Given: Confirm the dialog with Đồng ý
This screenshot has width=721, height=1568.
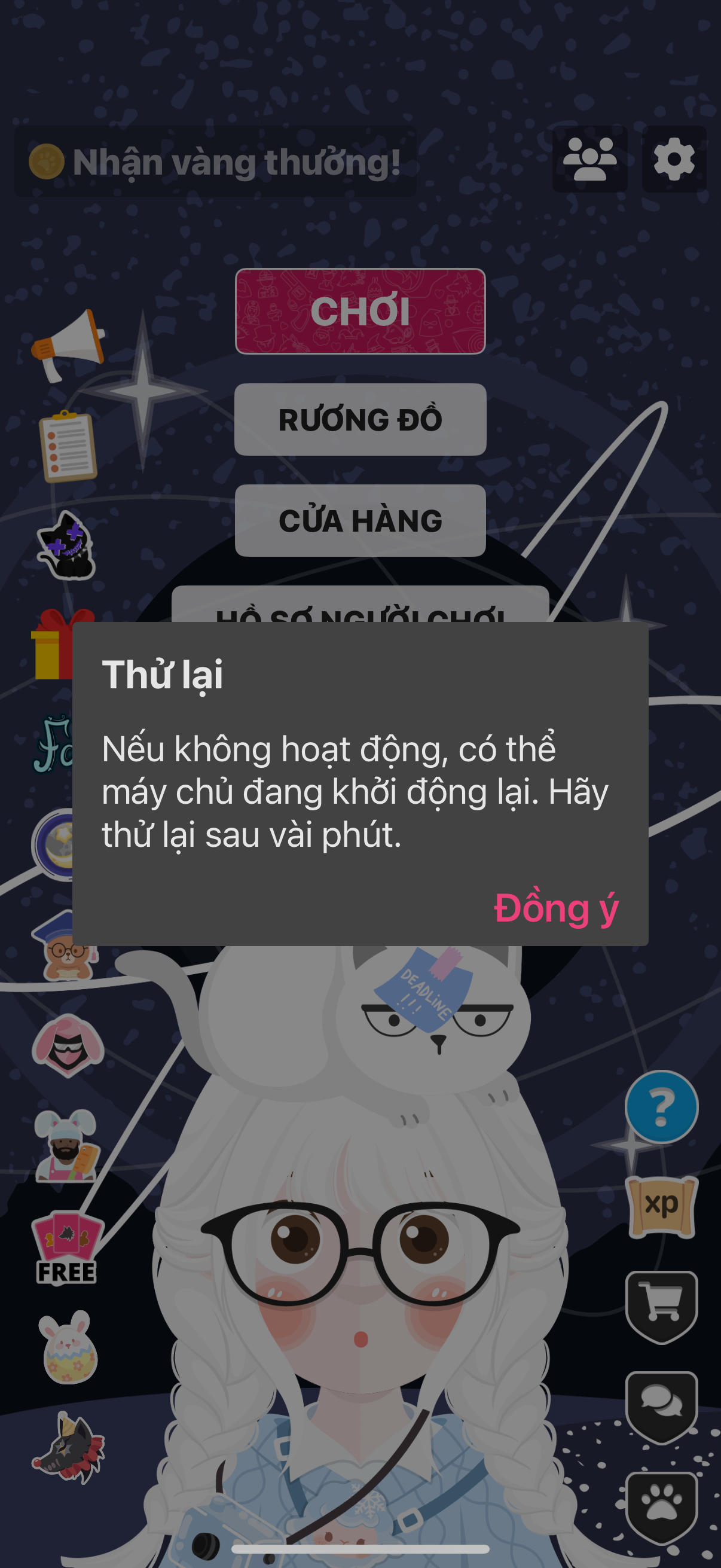Looking at the screenshot, I should (x=555, y=908).
